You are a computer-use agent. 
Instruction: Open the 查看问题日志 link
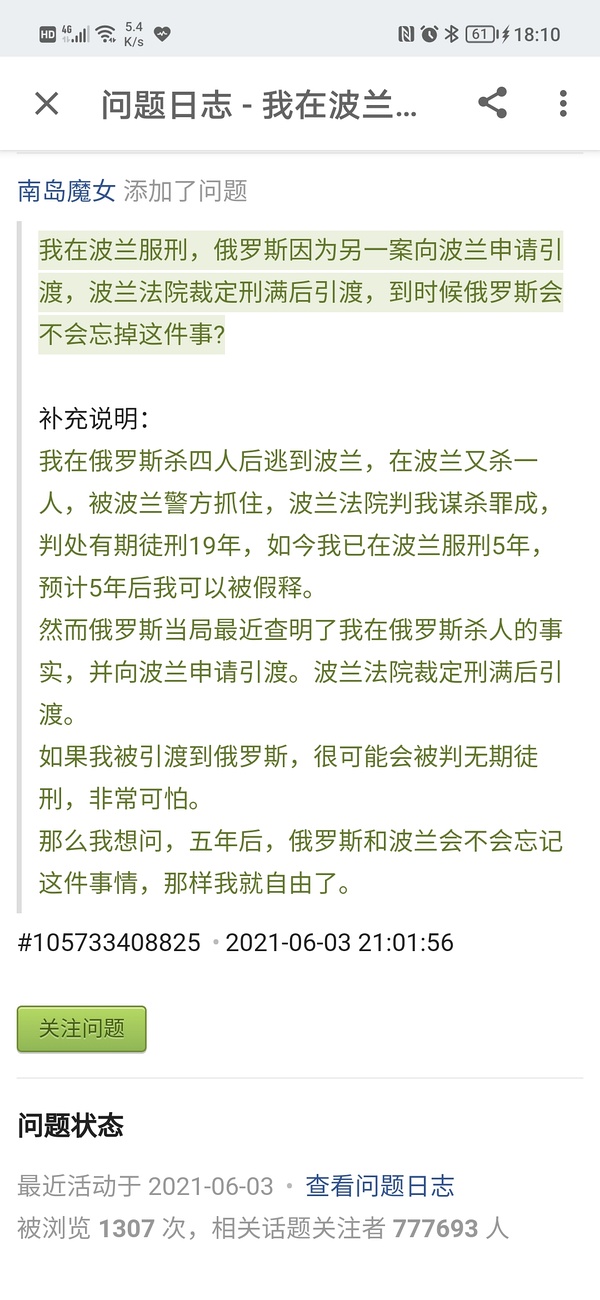point(380,1186)
